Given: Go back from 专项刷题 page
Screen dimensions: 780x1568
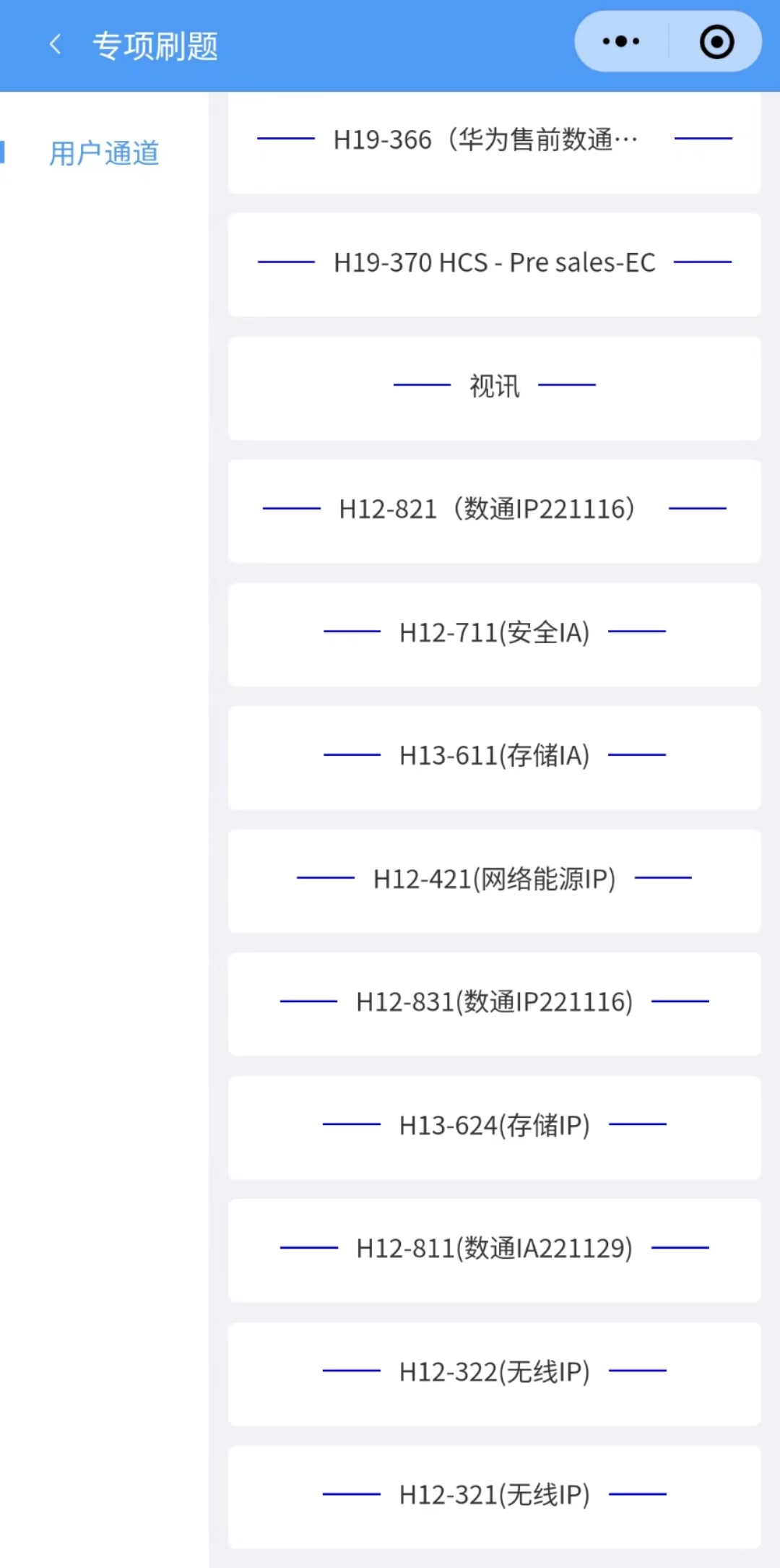Looking at the screenshot, I should [55, 45].
